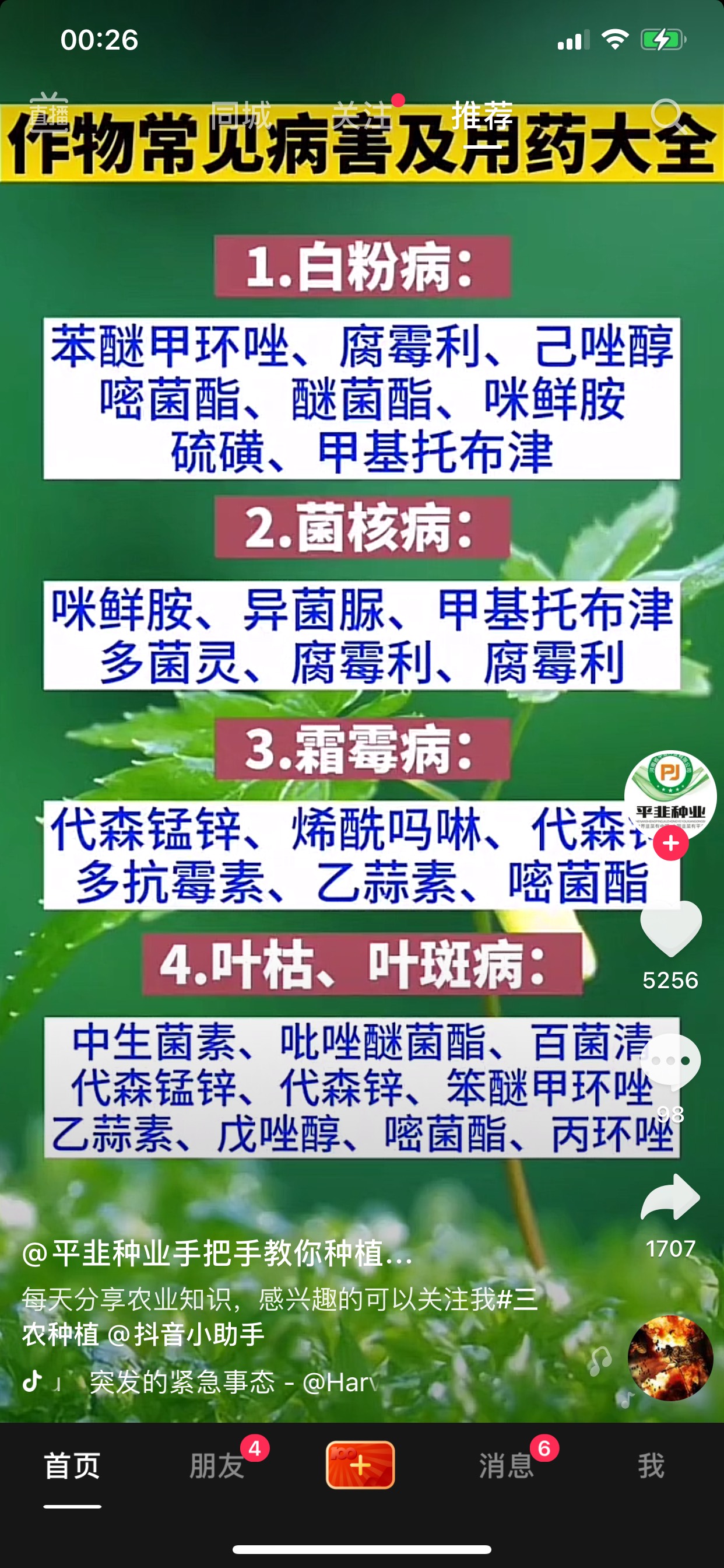Screen dimensions: 724x1568
Task: Open the search magnifier icon
Action: (667, 114)
